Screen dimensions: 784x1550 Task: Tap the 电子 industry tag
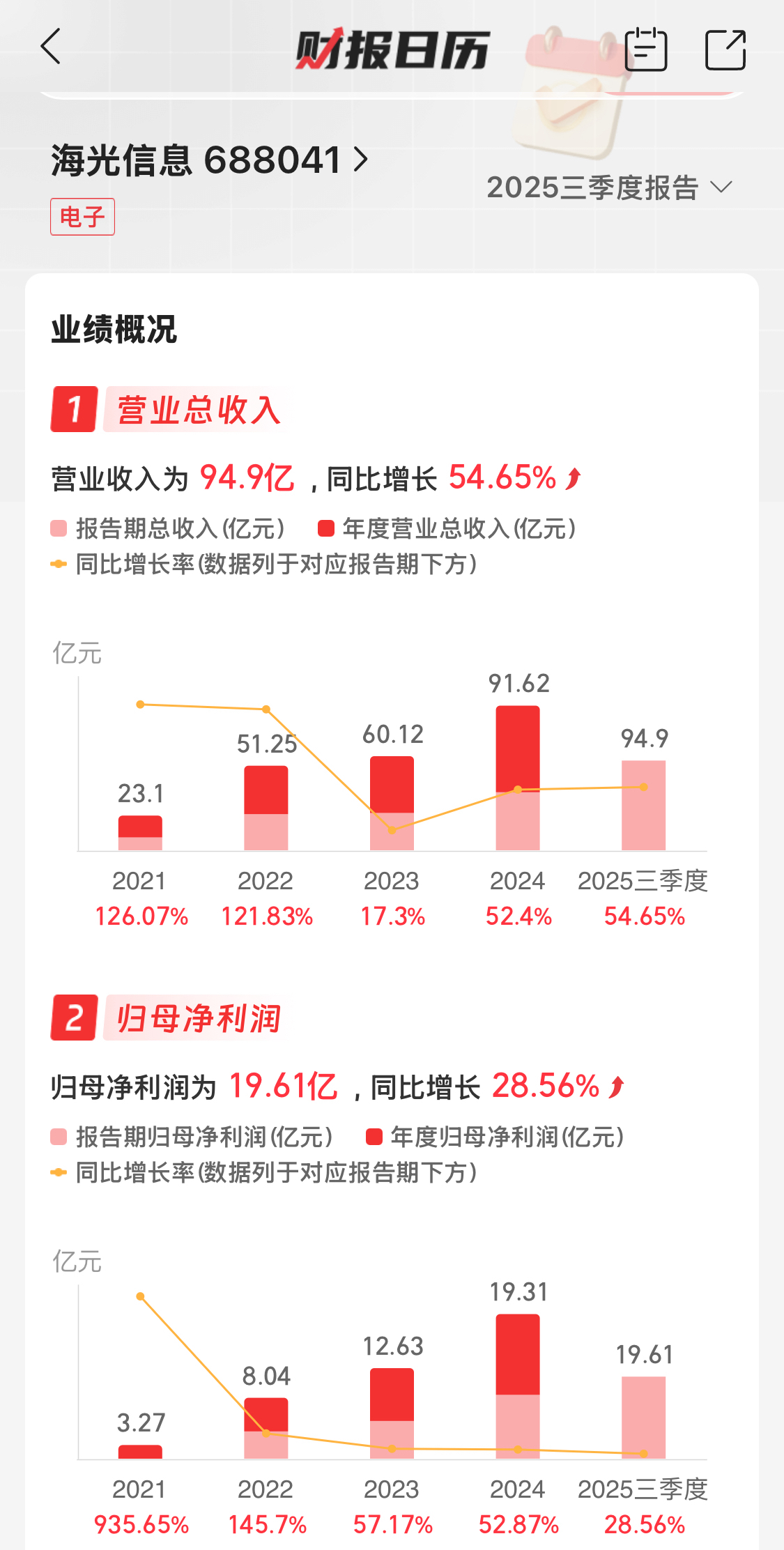(82, 217)
